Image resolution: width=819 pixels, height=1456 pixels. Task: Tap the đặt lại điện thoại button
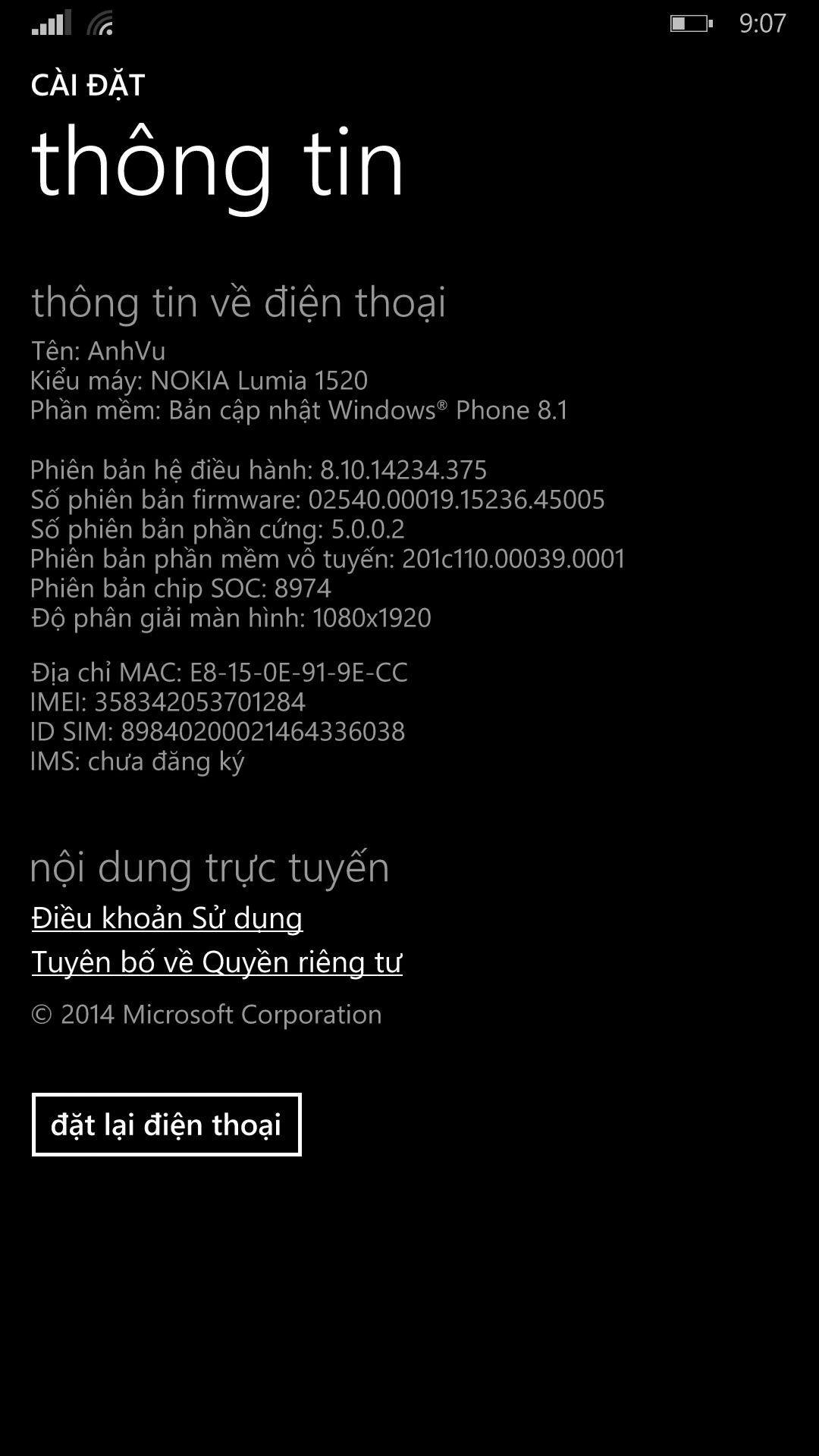tap(167, 1125)
